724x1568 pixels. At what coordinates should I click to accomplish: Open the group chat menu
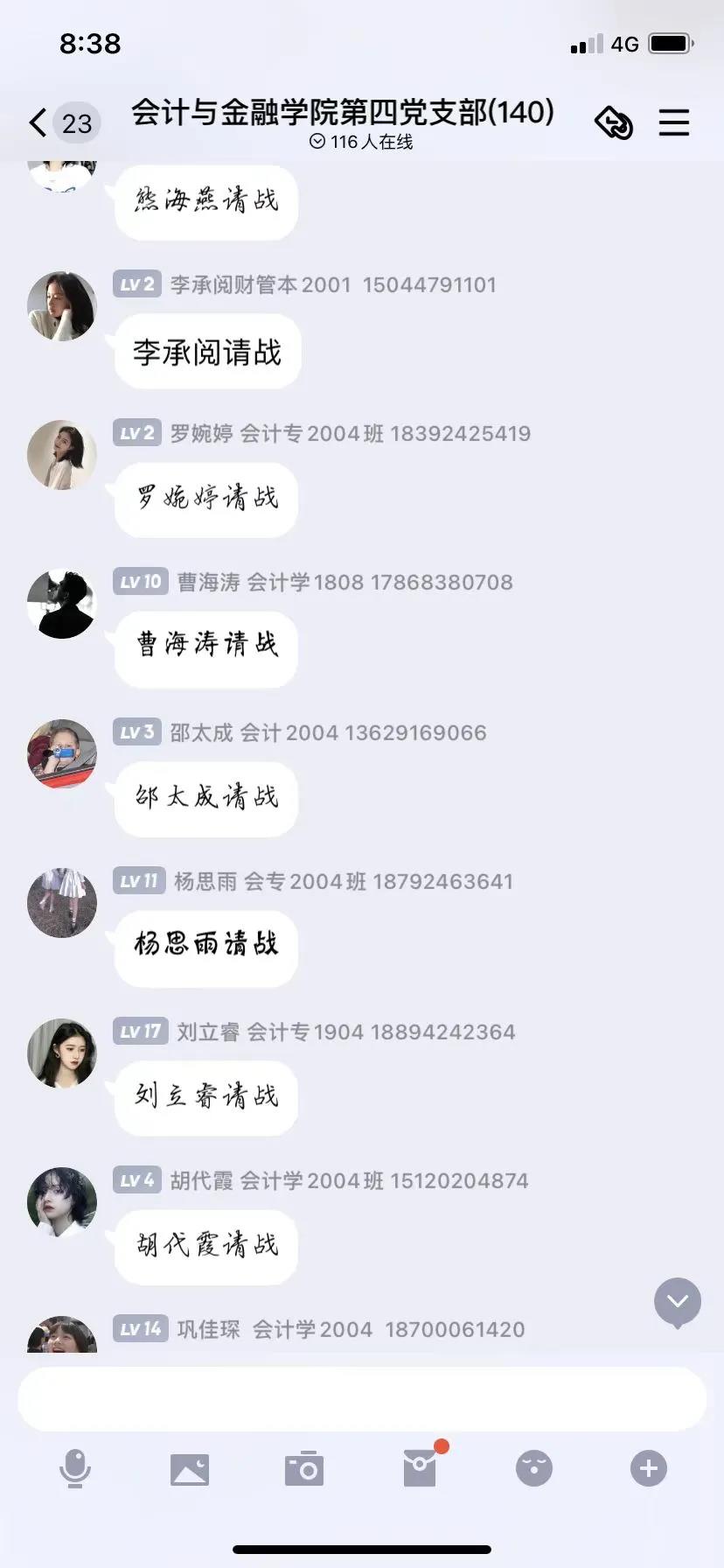pyautogui.click(x=673, y=122)
